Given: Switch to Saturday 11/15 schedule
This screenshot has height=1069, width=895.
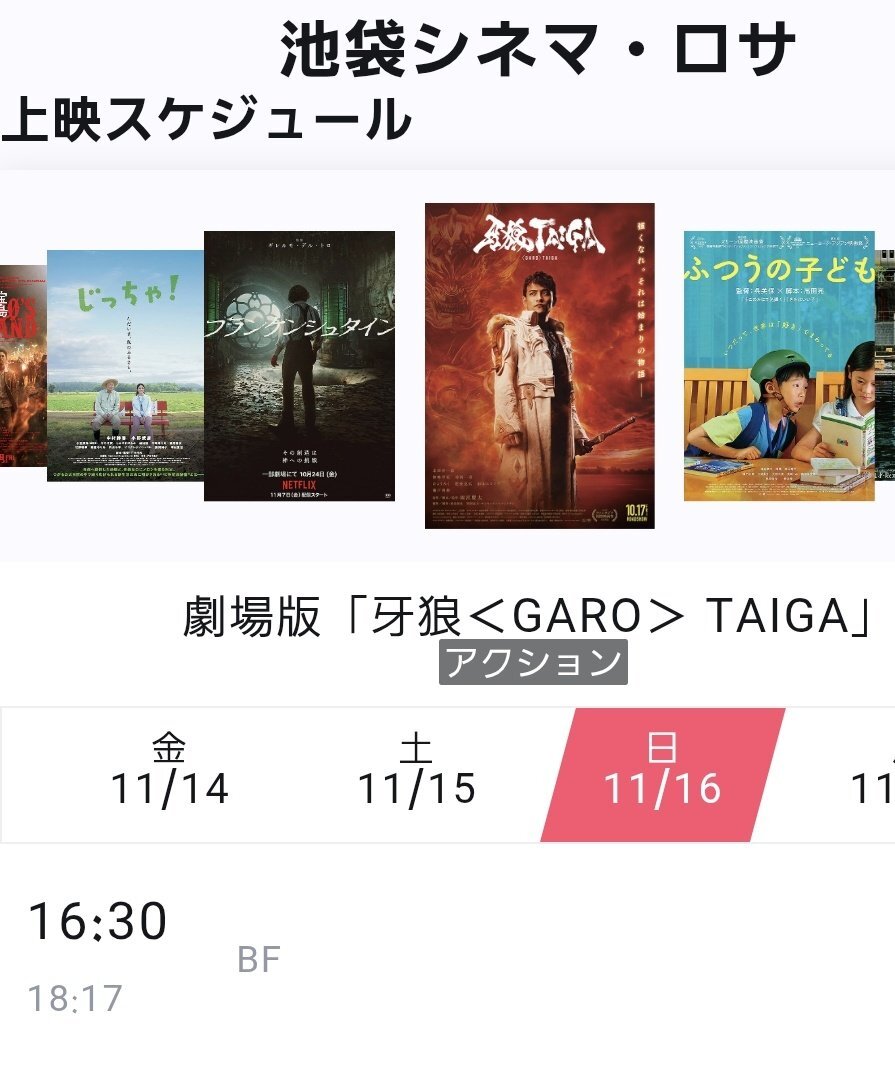Looking at the screenshot, I should coord(417,771).
